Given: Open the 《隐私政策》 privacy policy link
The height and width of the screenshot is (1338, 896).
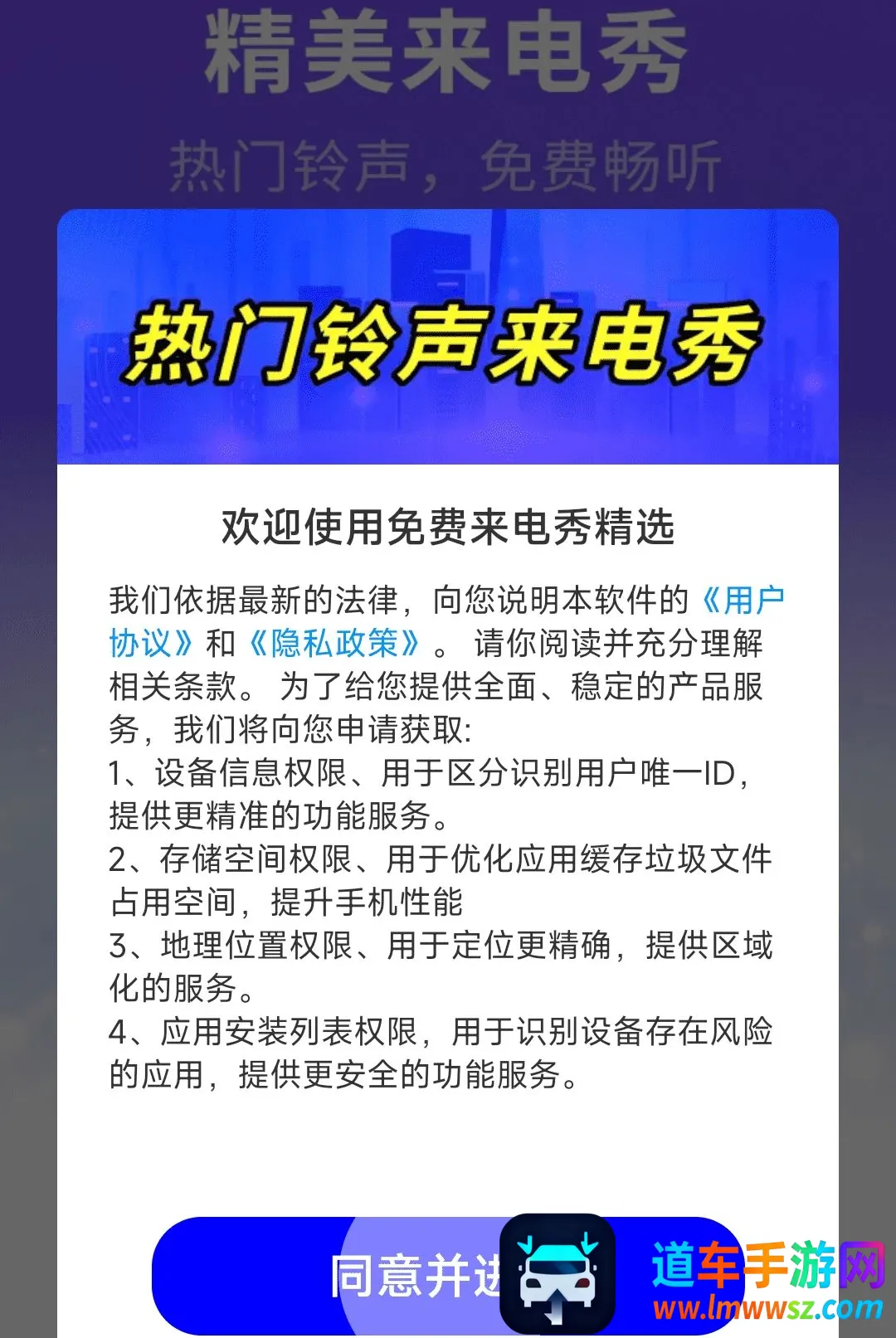Looking at the screenshot, I should click(x=335, y=643).
